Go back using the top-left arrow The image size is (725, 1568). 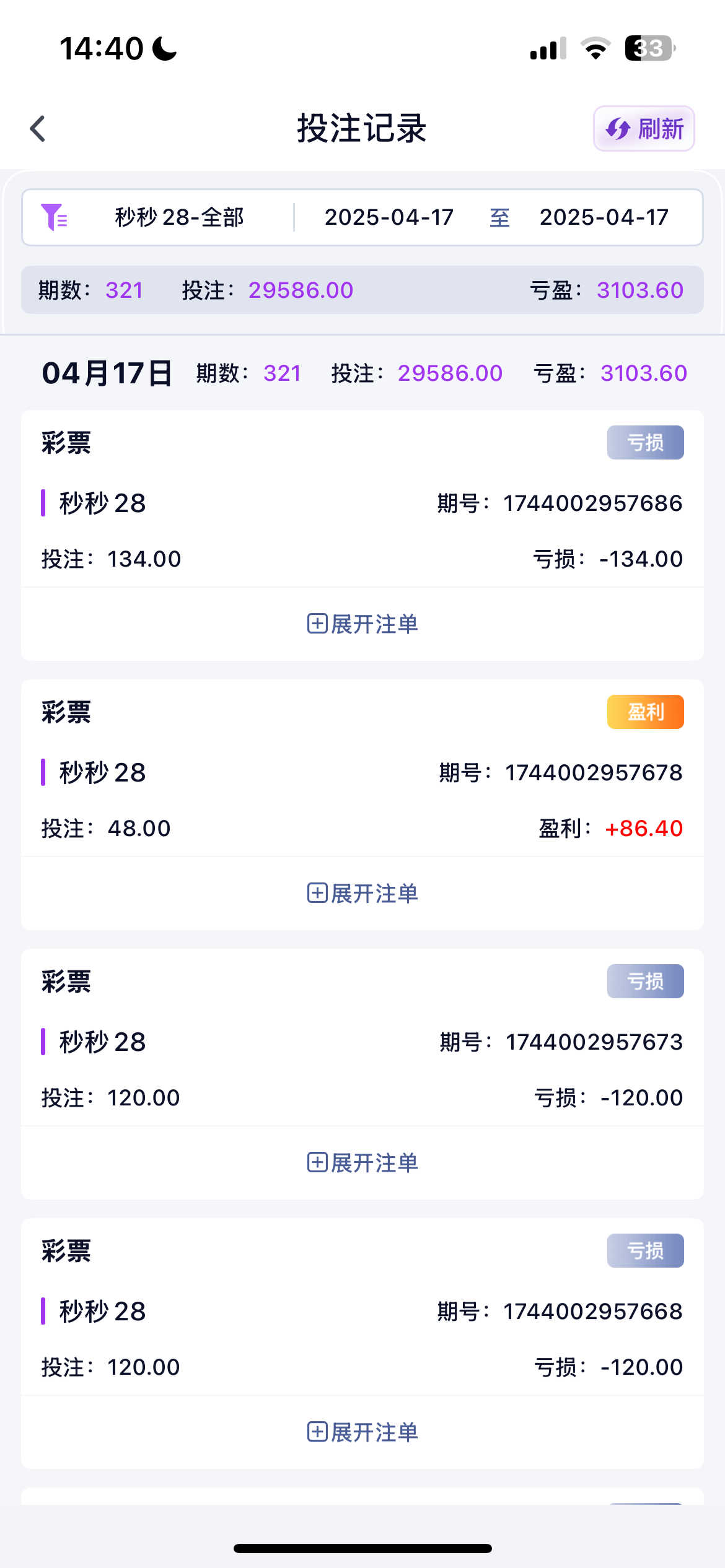[x=38, y=129]
